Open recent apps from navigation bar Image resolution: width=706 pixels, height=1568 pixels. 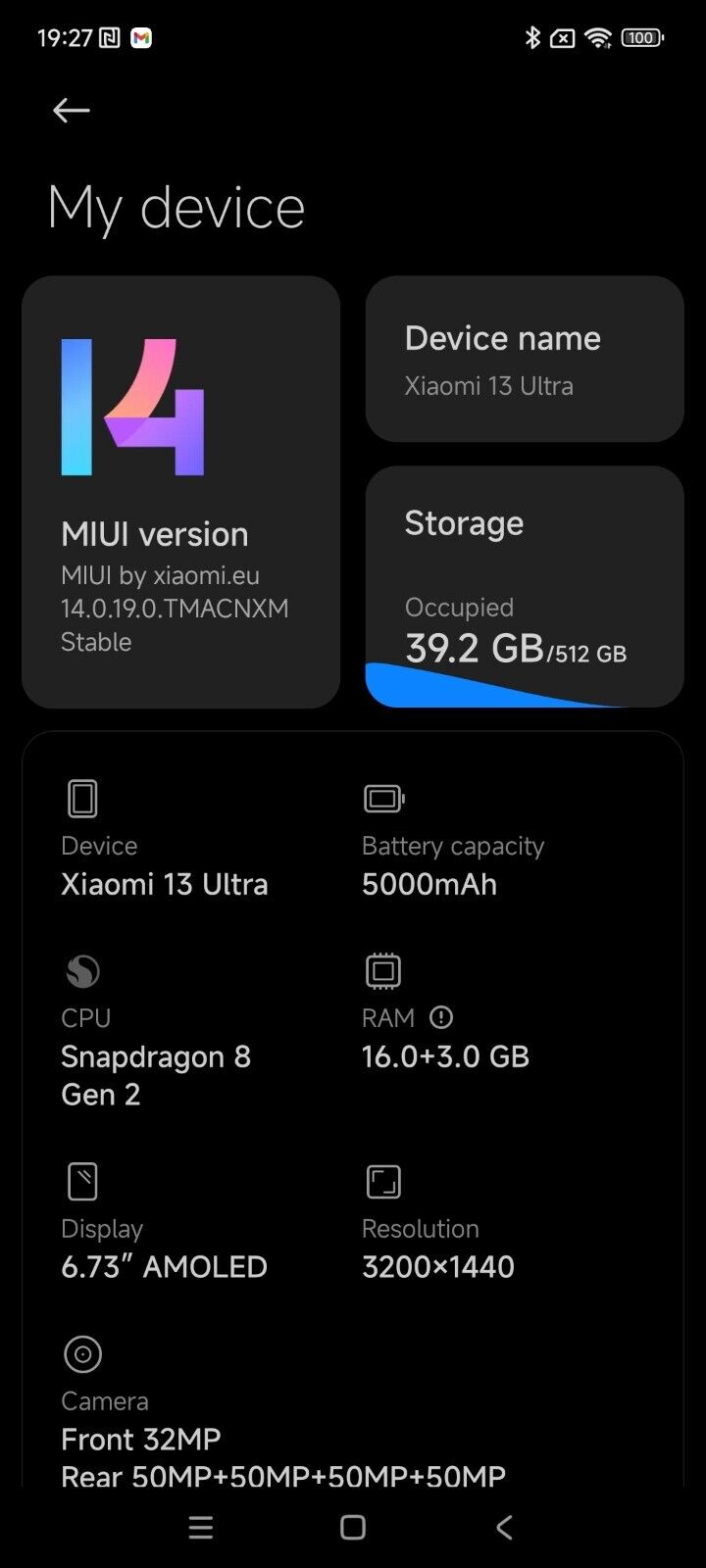click(x=201, y=1527)
